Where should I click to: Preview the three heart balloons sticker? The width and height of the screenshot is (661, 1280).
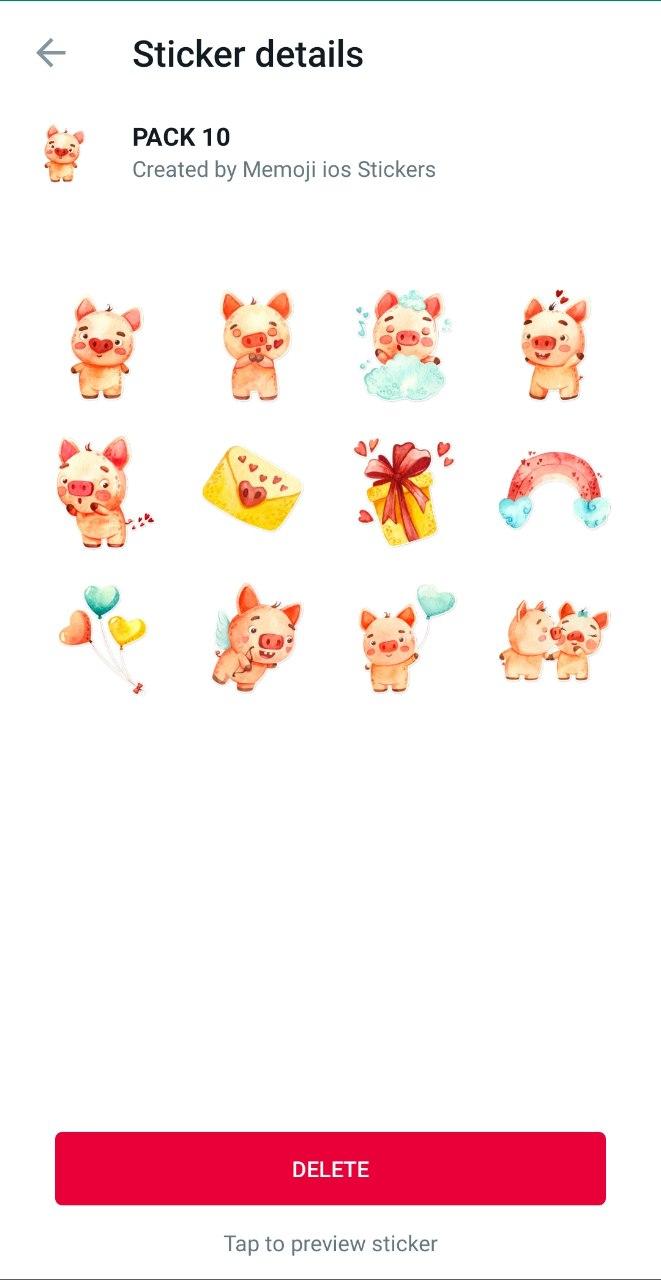103,638
